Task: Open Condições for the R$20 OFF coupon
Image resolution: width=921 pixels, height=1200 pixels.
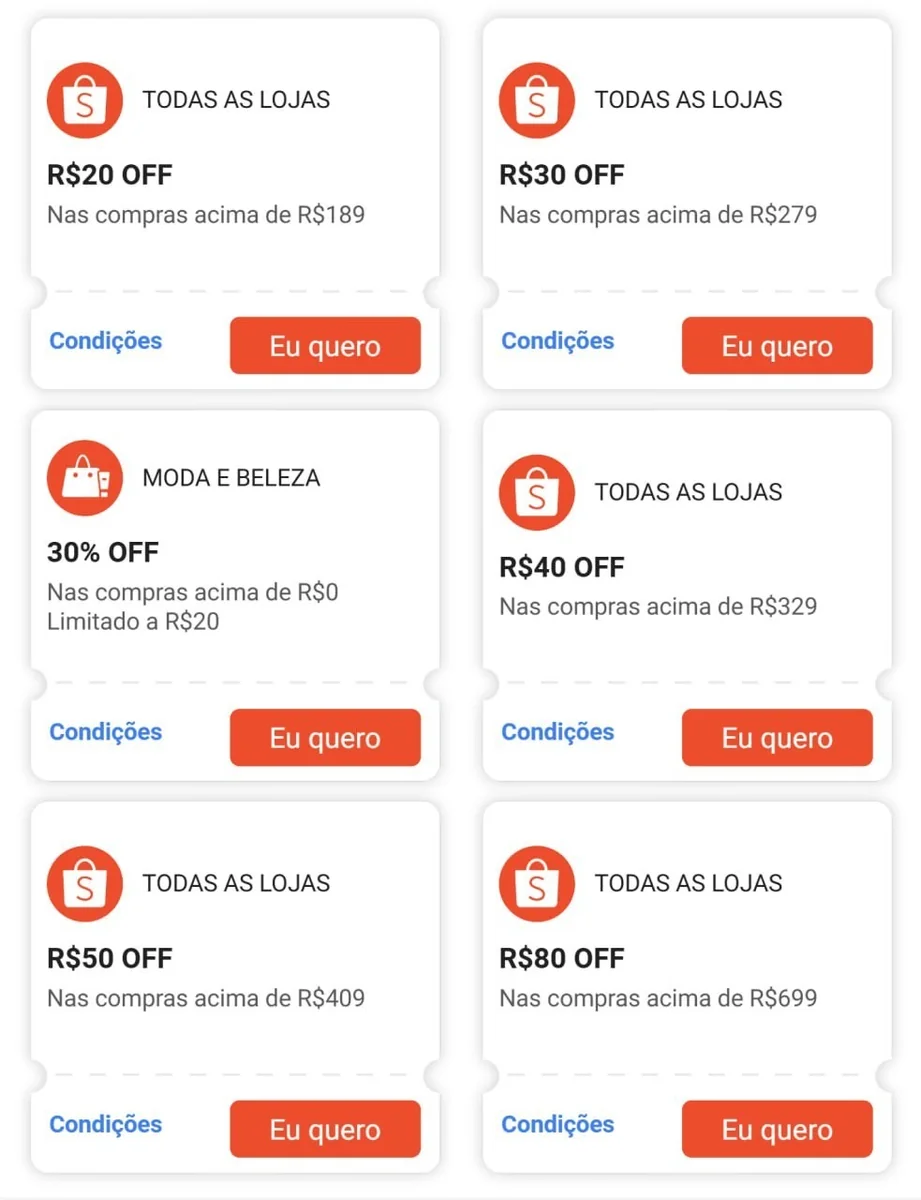Action: pos(104,341)
